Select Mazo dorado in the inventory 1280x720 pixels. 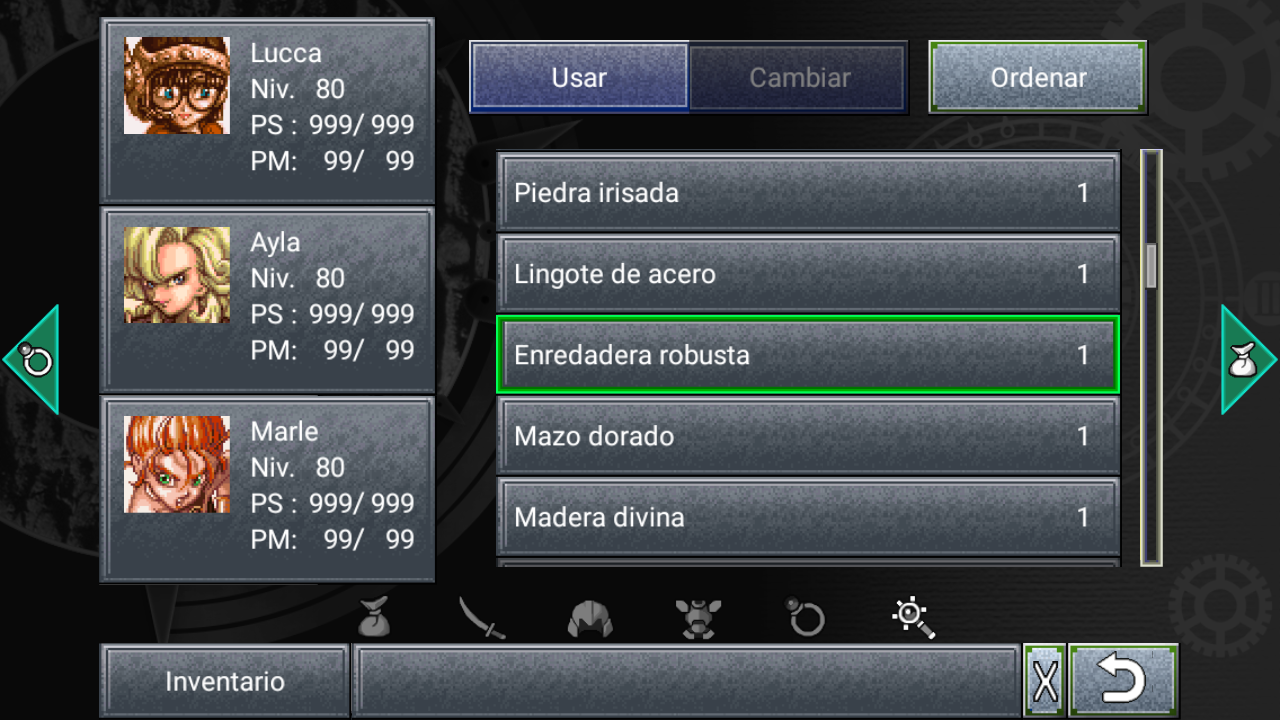coord(807,436)
